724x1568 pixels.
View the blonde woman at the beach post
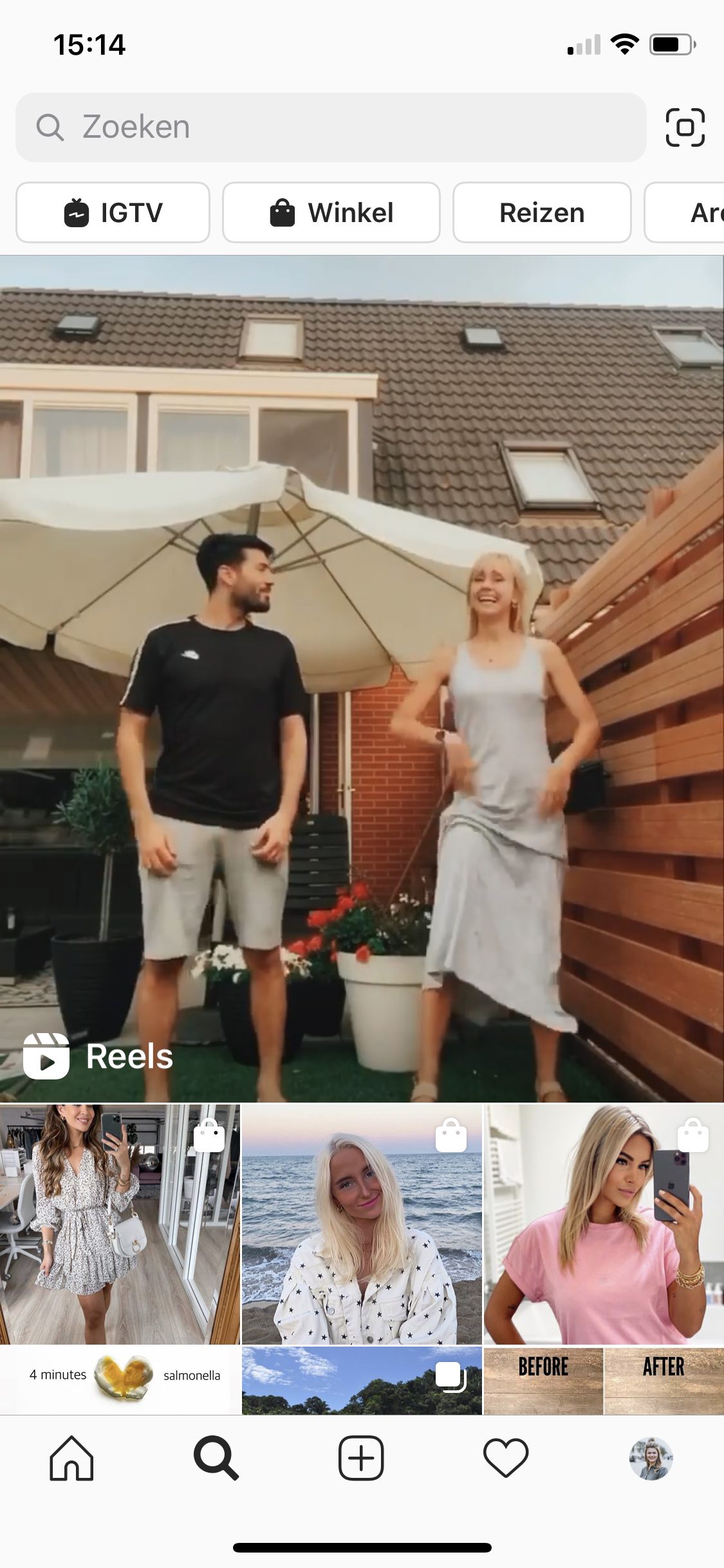coord(362,1224)
